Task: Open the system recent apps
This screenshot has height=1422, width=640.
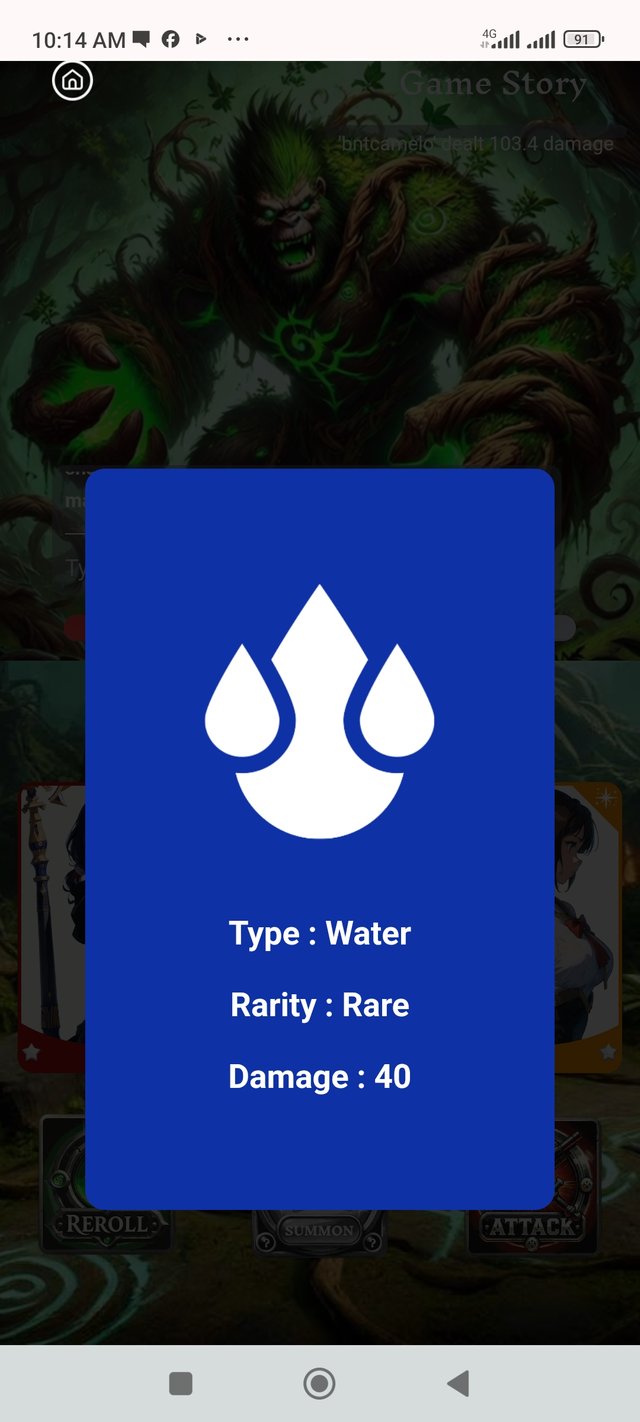Action: point(181,1384)
